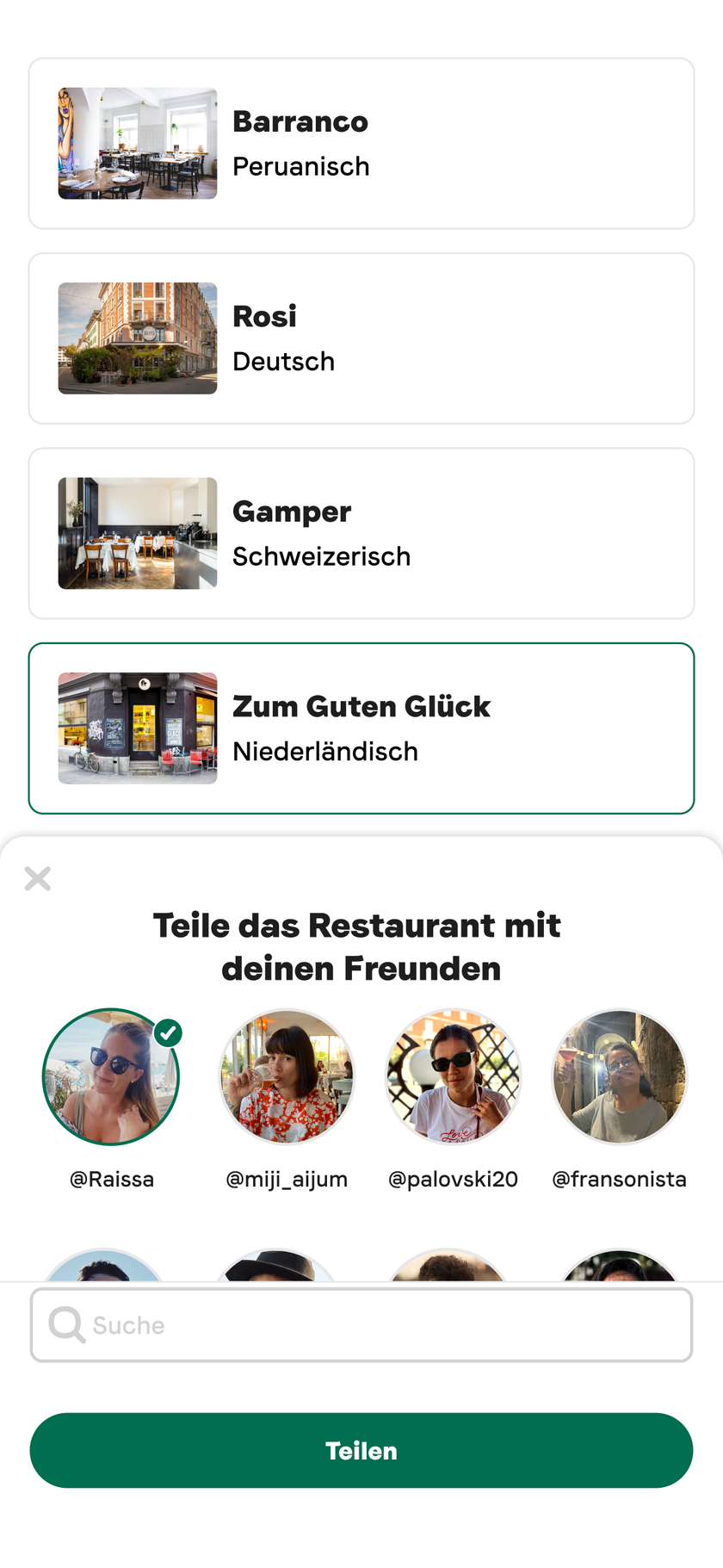Open the Gamper restaurant entry
Image resolution: width=723 pixels, height=1568 pixels.
pyautogui.click(x=361, y=533)
